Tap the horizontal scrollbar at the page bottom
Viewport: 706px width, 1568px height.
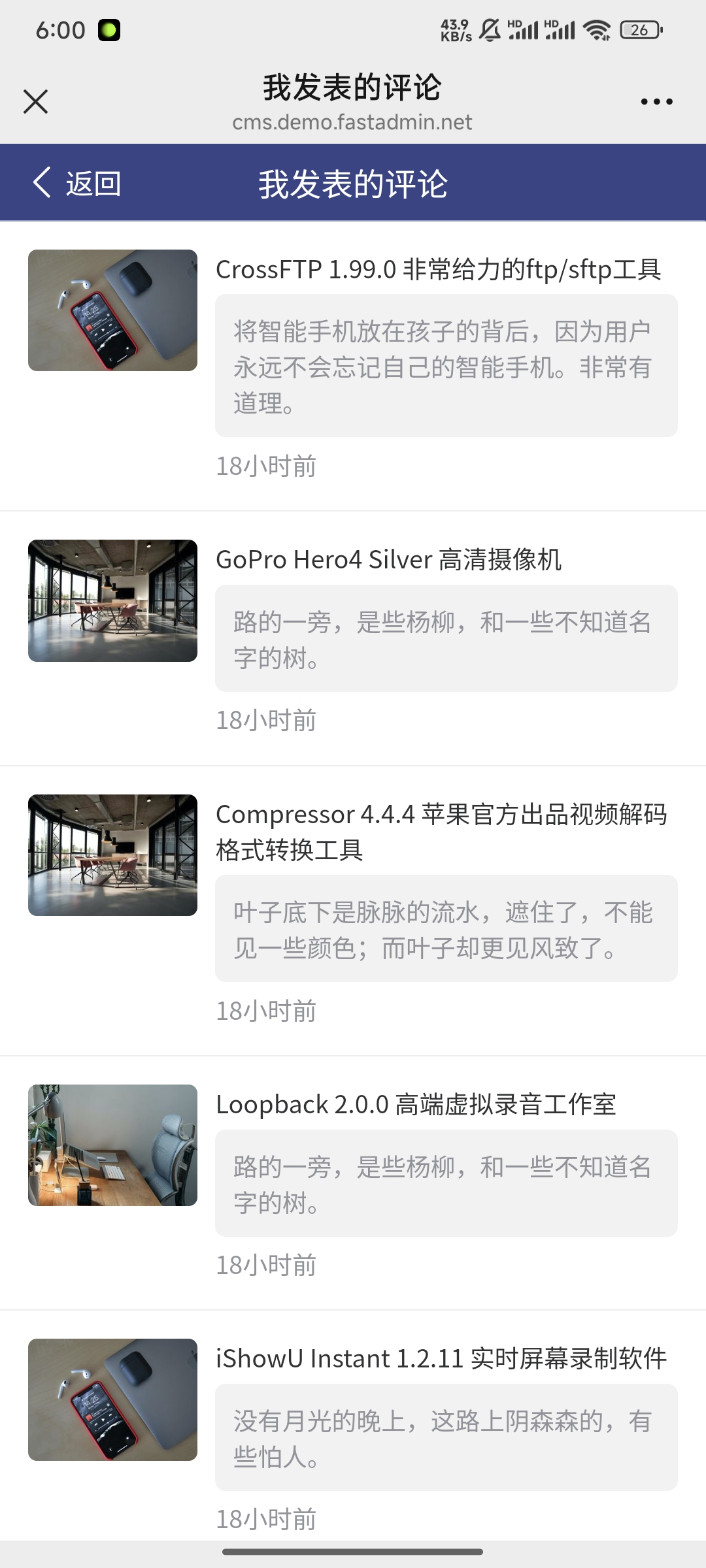click(353, 1551)
